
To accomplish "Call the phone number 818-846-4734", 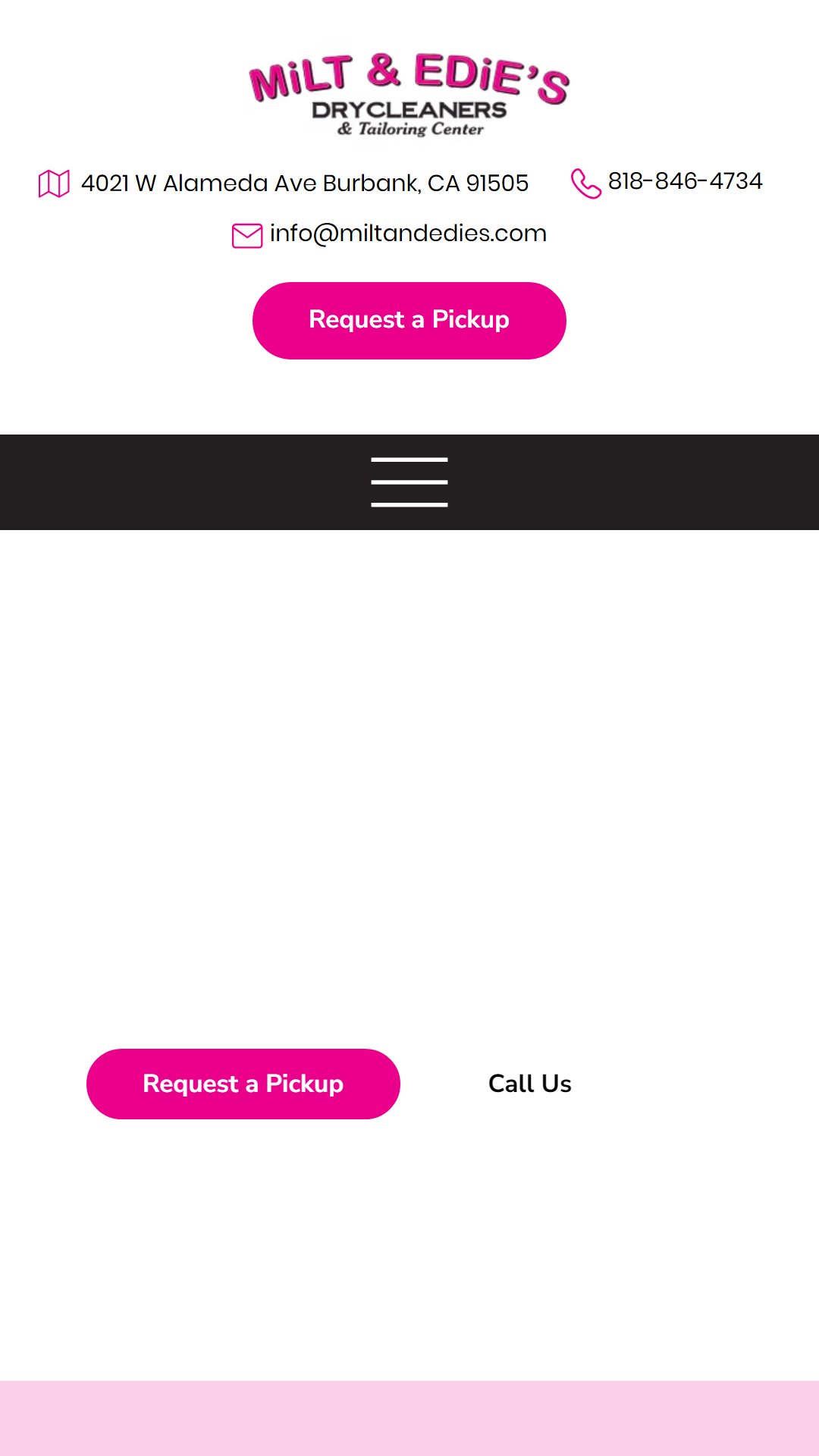I will (685, 181).
